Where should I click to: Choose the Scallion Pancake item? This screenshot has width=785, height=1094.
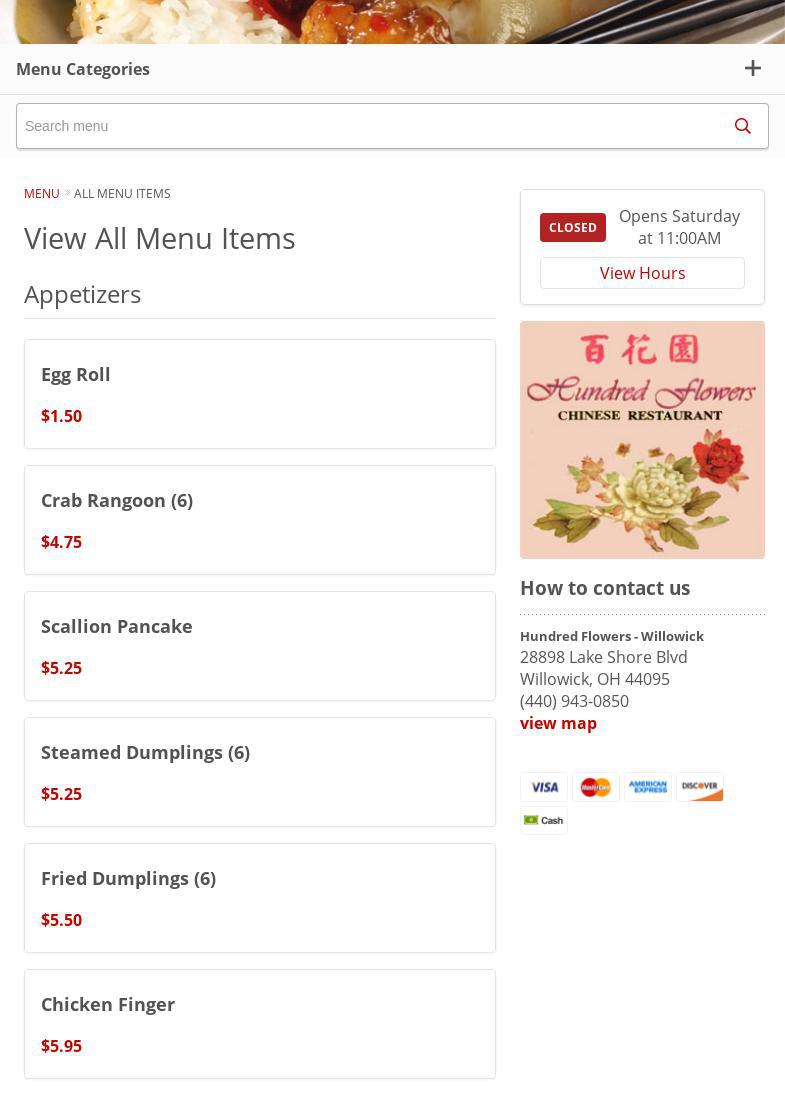point(259,646)
